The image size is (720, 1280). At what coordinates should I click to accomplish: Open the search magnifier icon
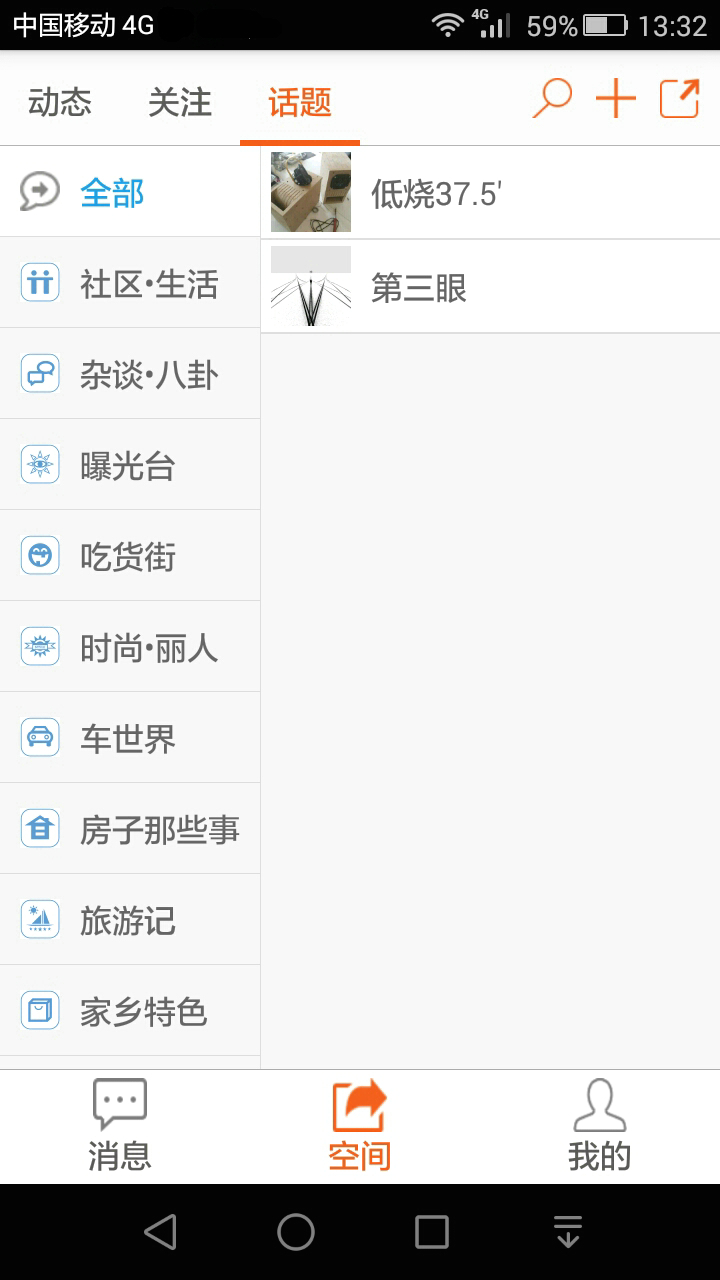[552, 99]
